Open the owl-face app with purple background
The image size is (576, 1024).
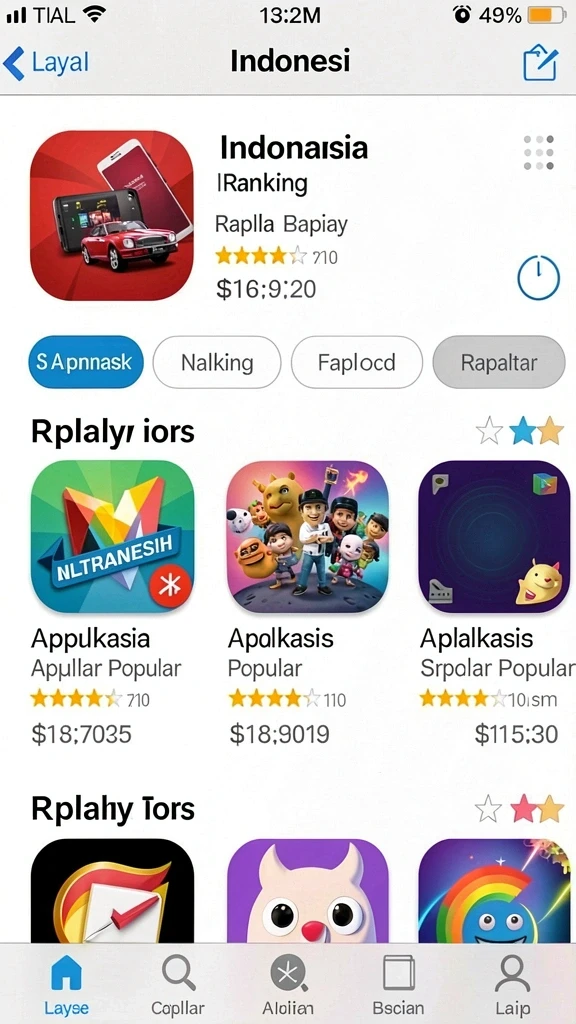pyautogui.click(x=307, y=890)
